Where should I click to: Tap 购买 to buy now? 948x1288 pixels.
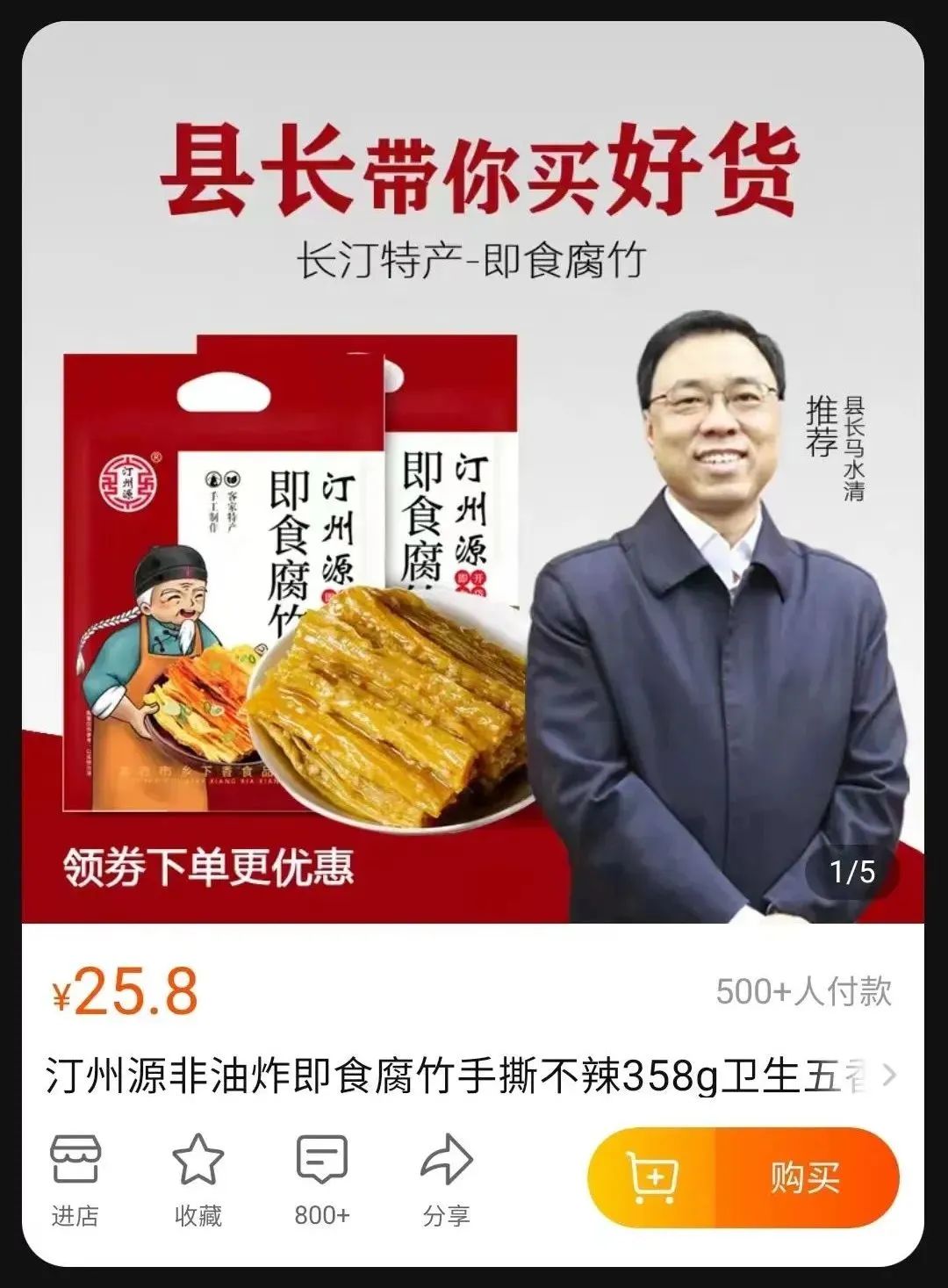(805, 1177)
